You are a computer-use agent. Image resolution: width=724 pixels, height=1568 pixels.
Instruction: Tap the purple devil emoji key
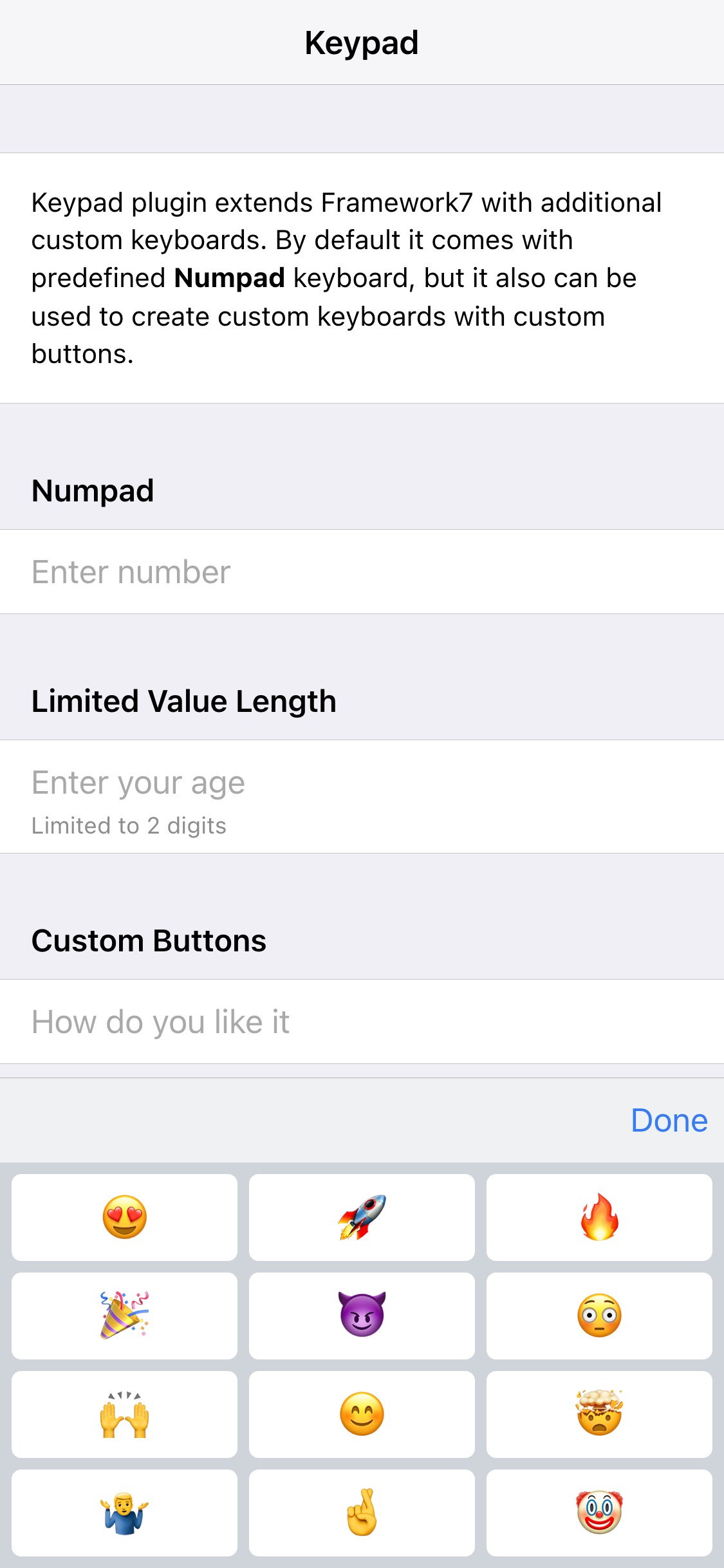click(362, 1315)
